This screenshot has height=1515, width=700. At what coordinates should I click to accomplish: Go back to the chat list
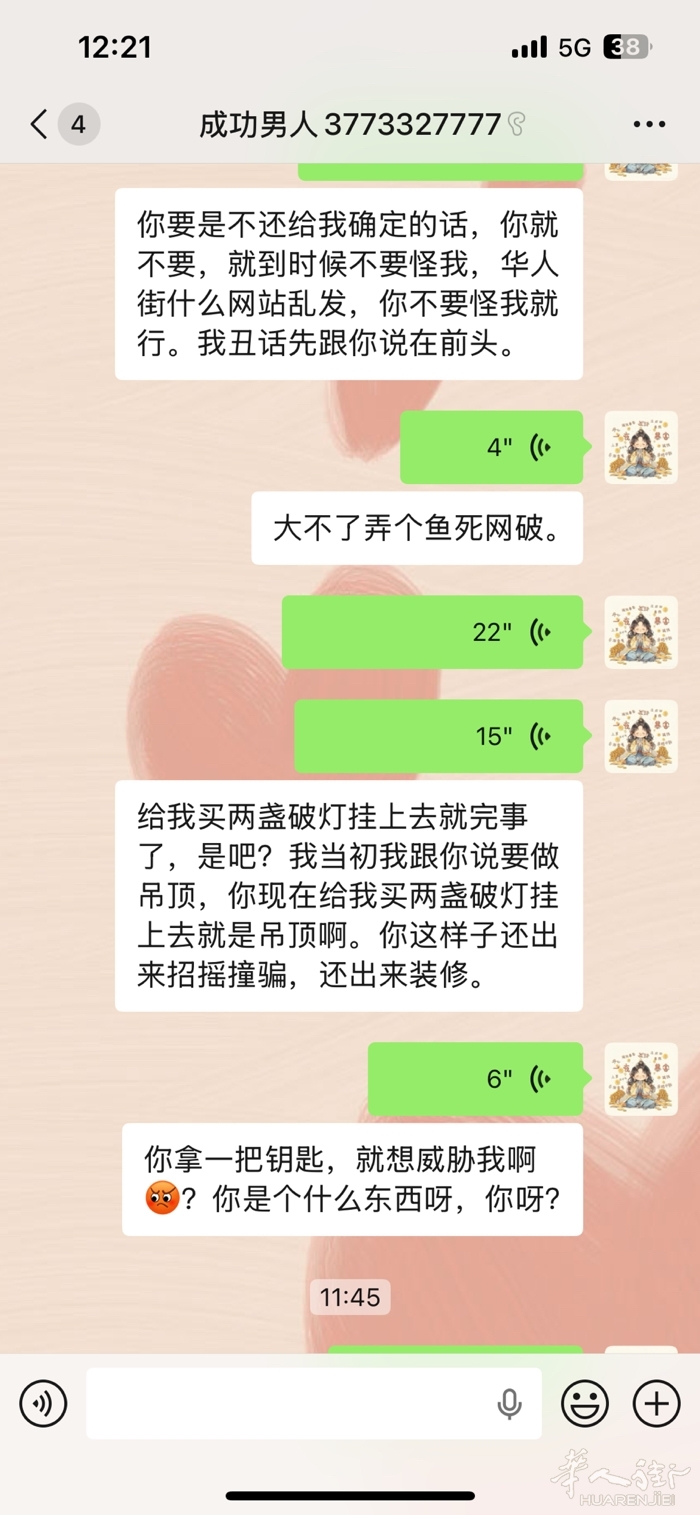click(40, 125)
